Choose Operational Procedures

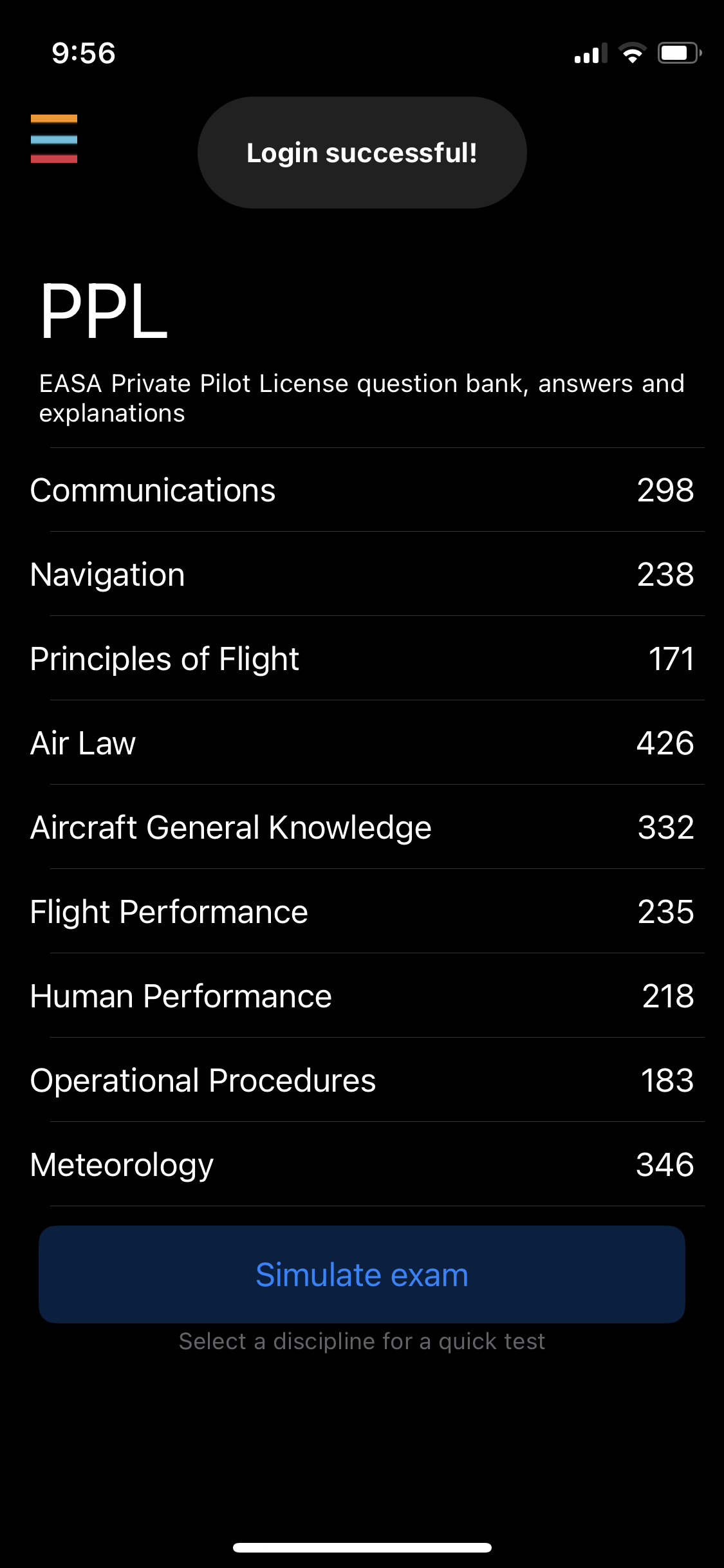pyautogui.click(x=362, y=1081)
